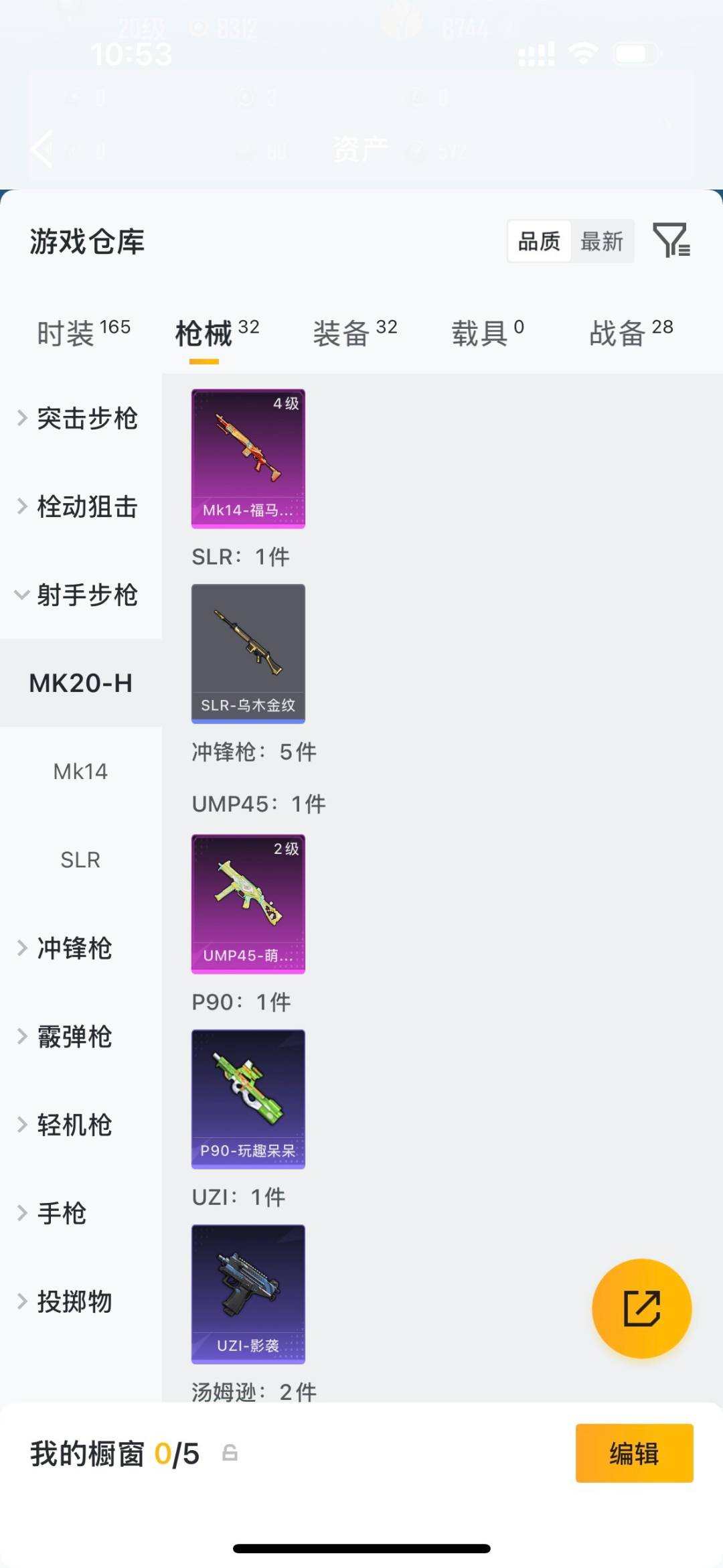Expand the 突击步枪 category
723x1568 pixels.
[87, 418]
